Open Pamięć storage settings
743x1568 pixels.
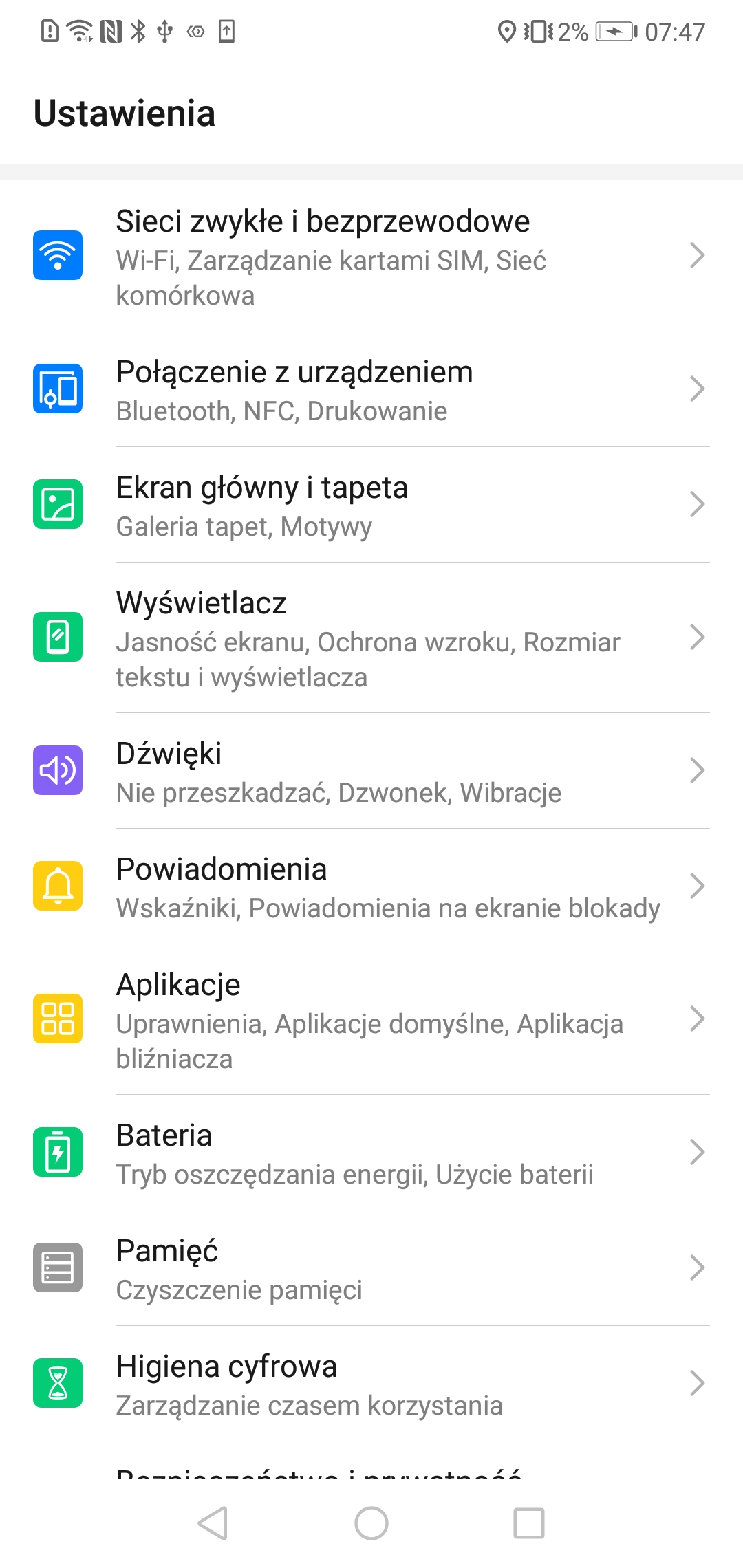371,1268
